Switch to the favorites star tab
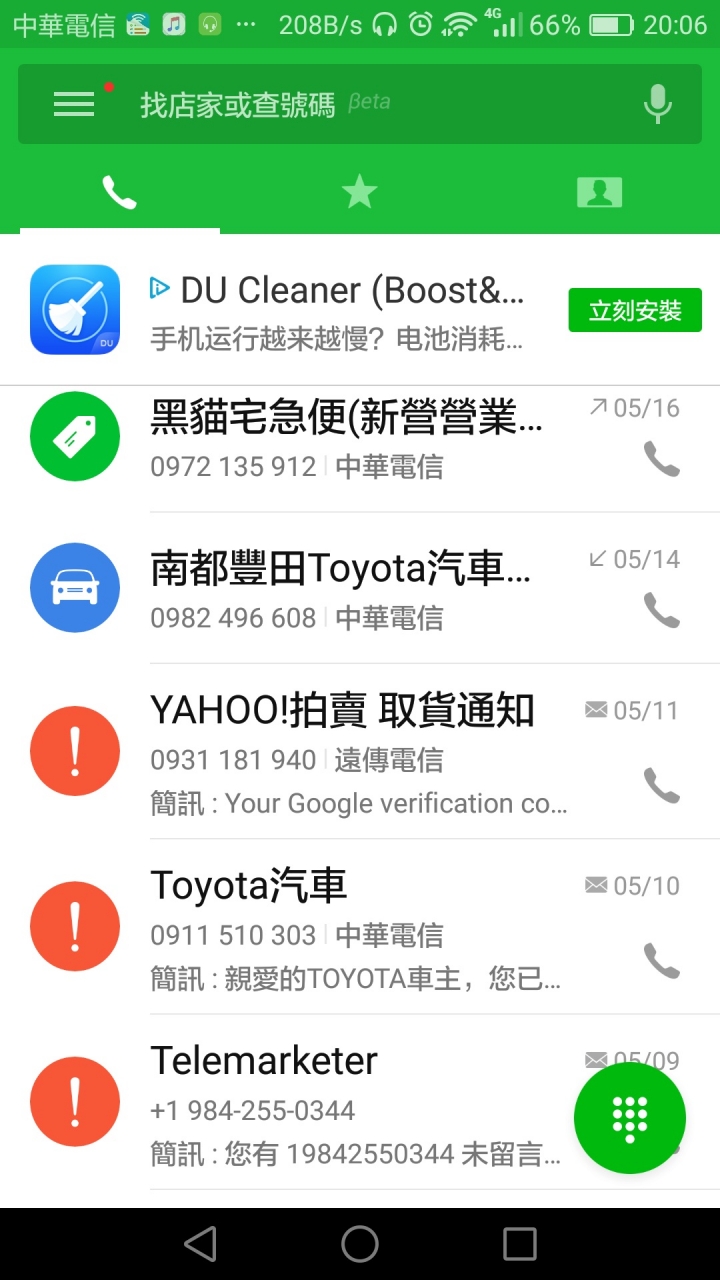720x1280 pixels. pos(359,192)
